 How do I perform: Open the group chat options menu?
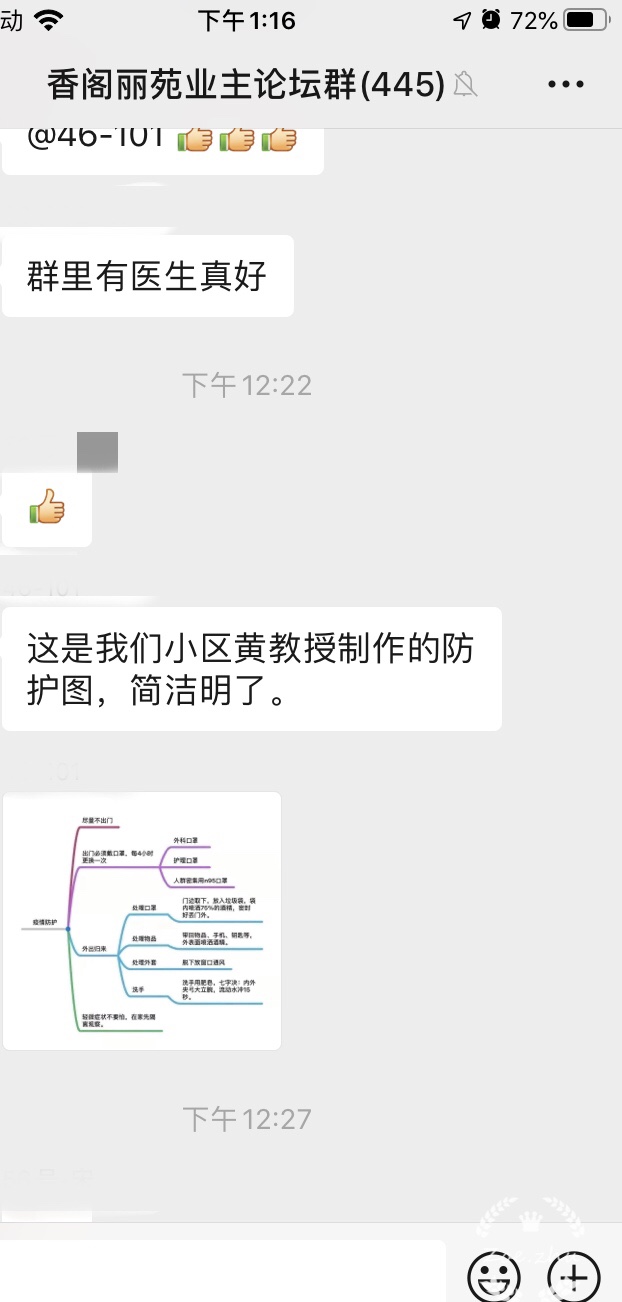click(x=565, y=85)
